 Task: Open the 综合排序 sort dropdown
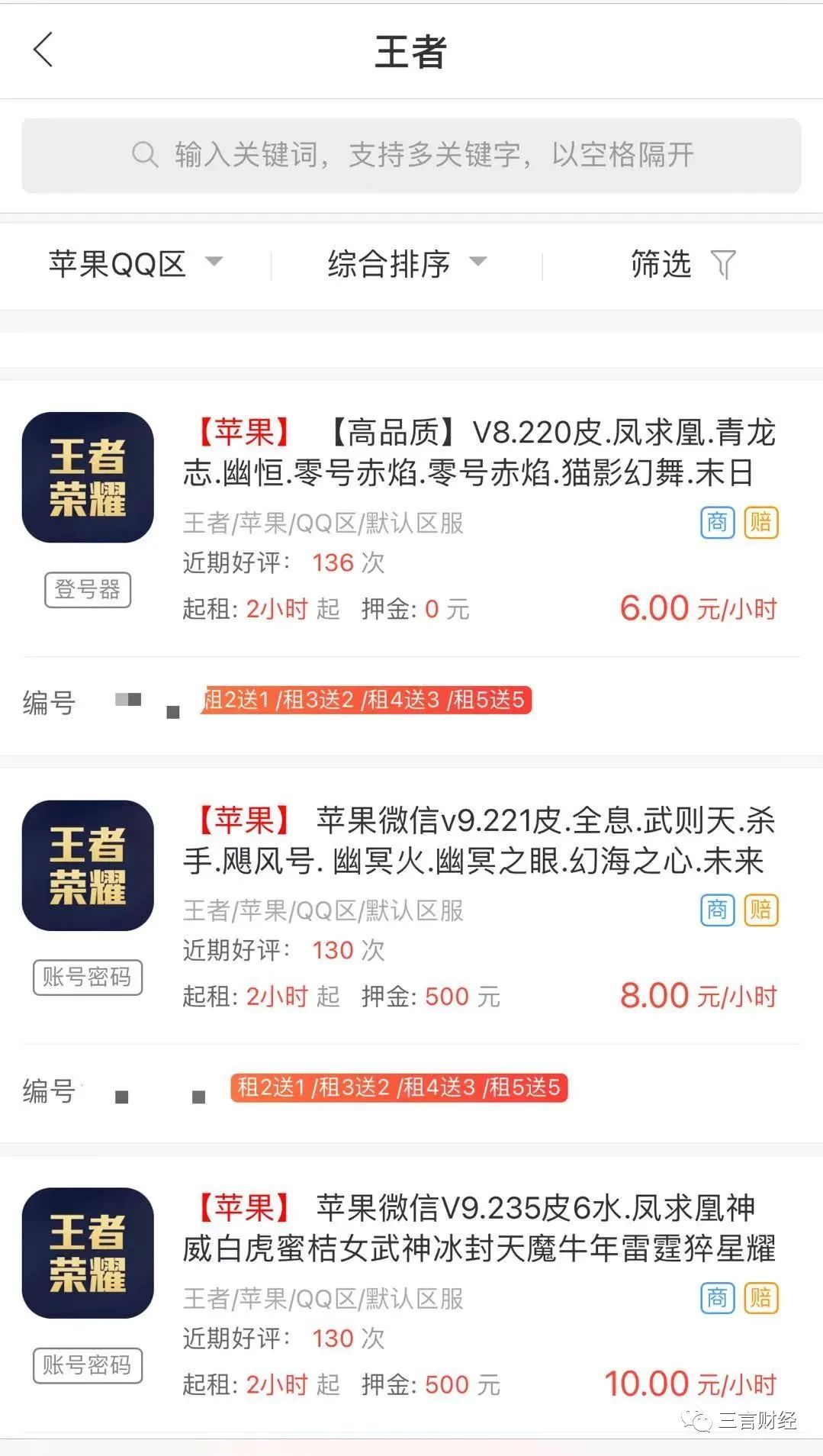[406, 264]
